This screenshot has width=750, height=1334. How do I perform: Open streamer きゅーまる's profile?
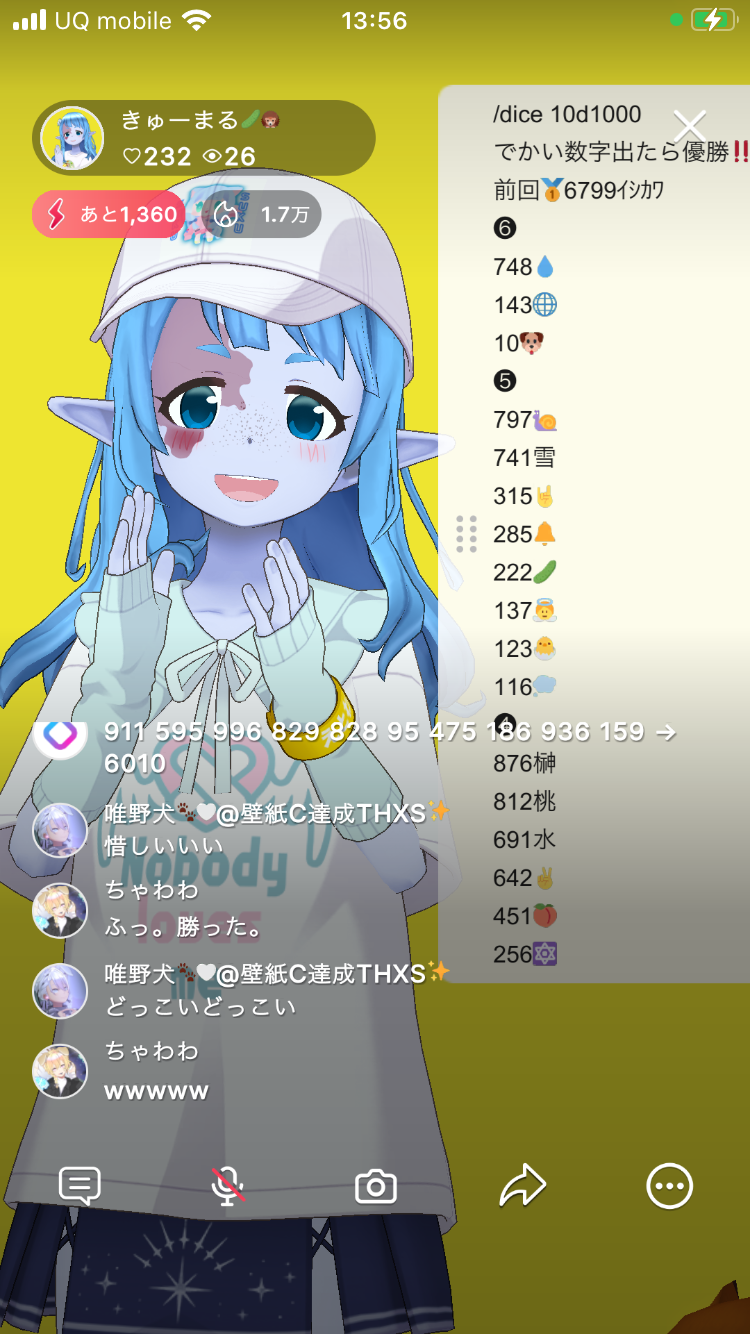click(x=72, y=138)
